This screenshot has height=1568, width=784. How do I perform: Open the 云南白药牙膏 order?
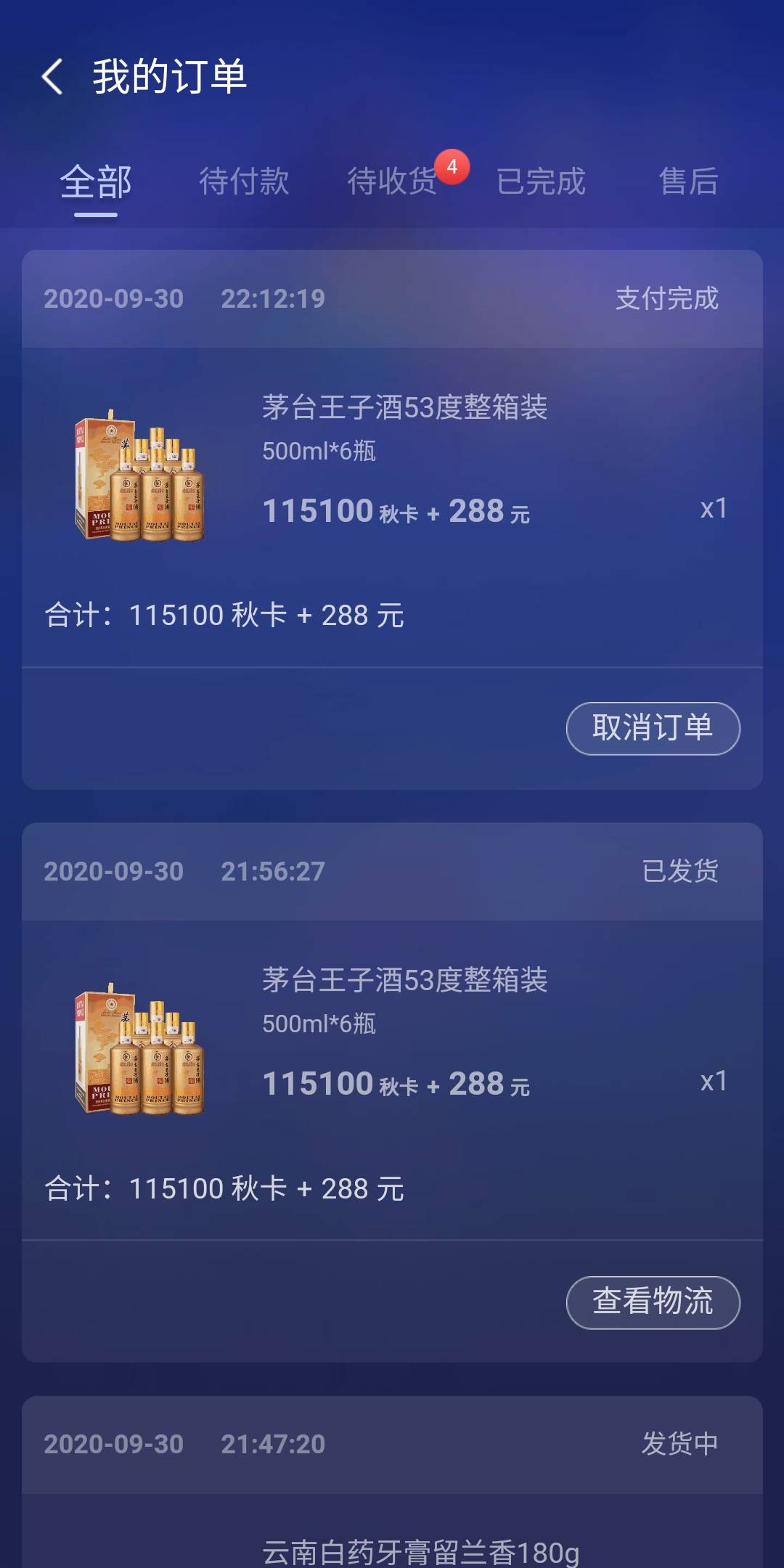(x=392, y=1517)
